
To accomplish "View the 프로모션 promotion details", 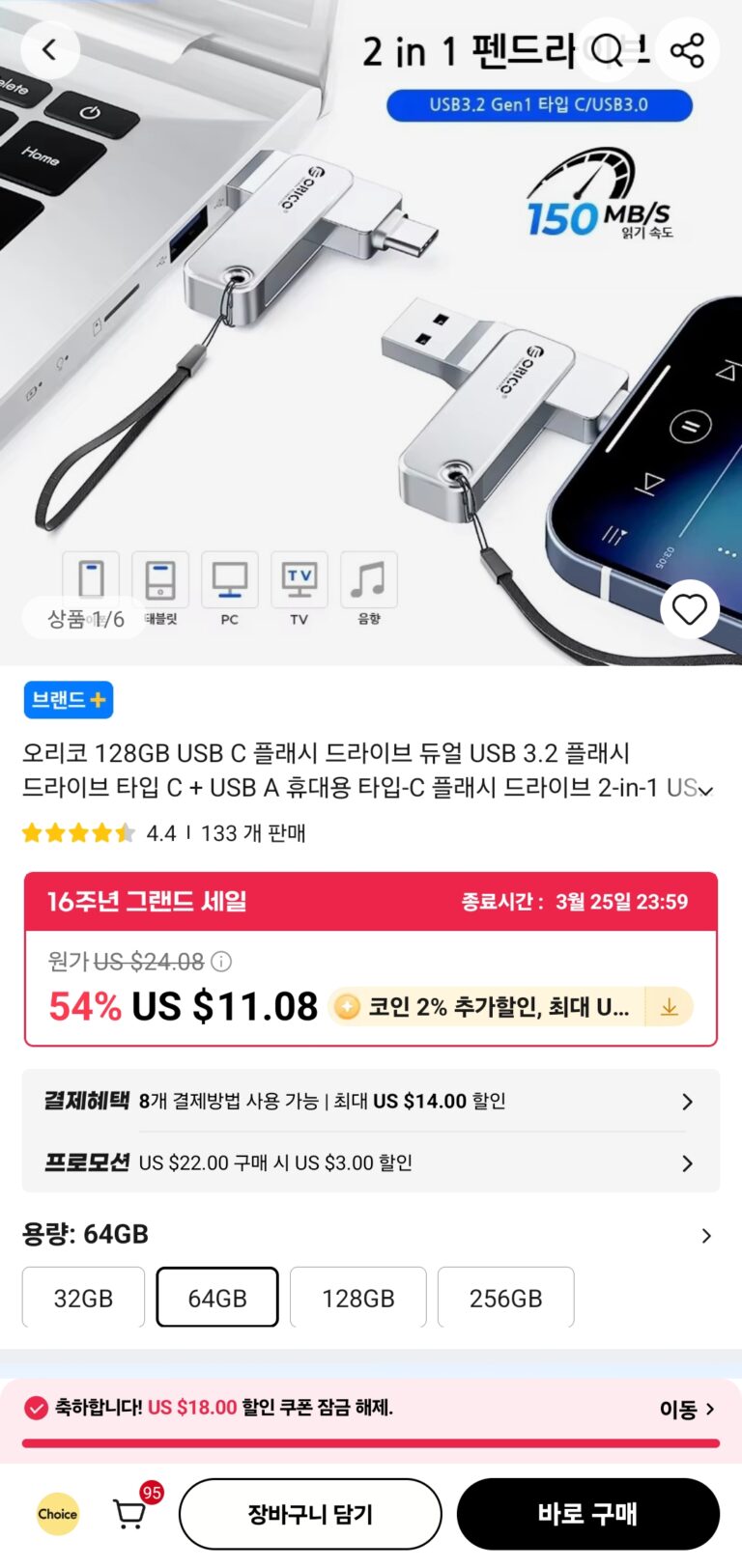I will (x=370, y=1162).
